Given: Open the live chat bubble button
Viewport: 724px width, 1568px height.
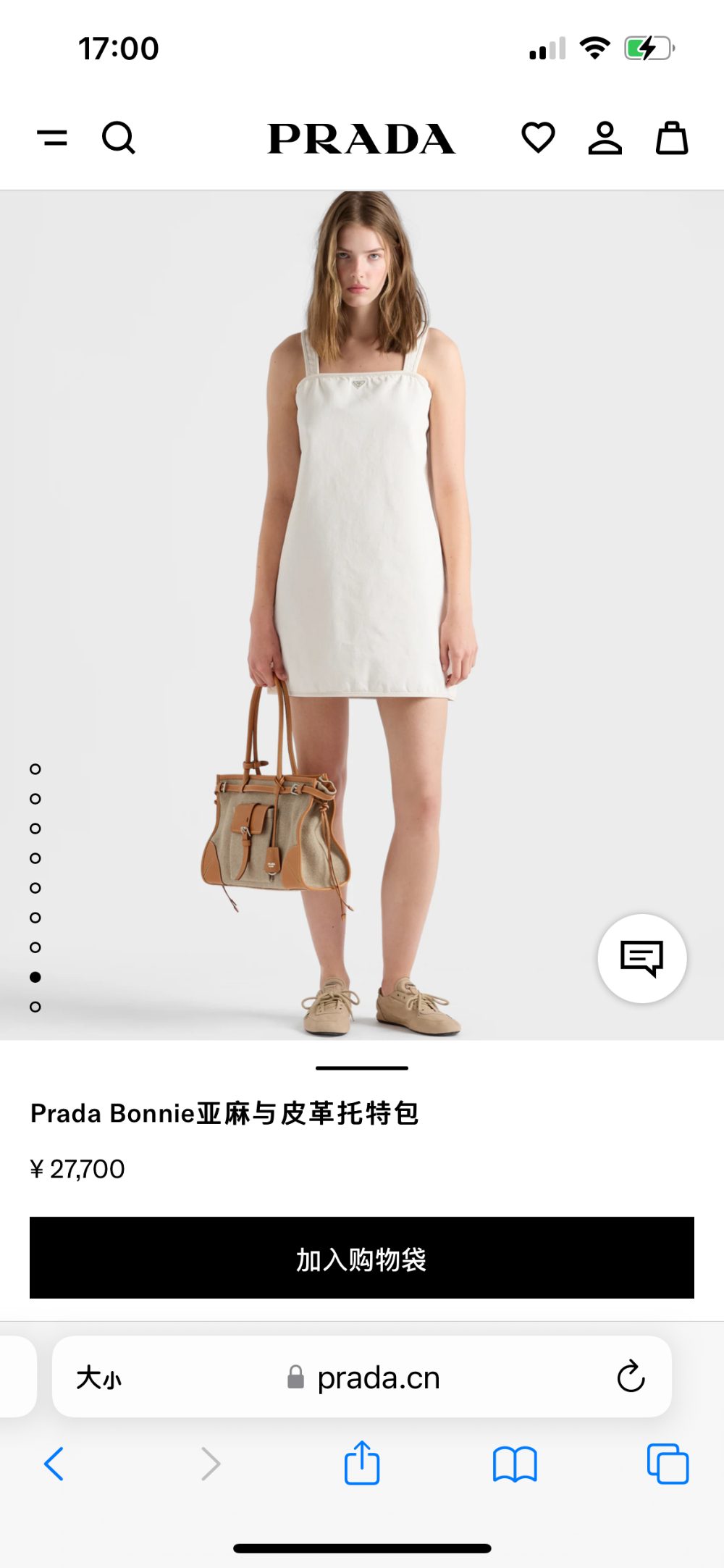Looking at the screenshot, I should click(642, 958).
